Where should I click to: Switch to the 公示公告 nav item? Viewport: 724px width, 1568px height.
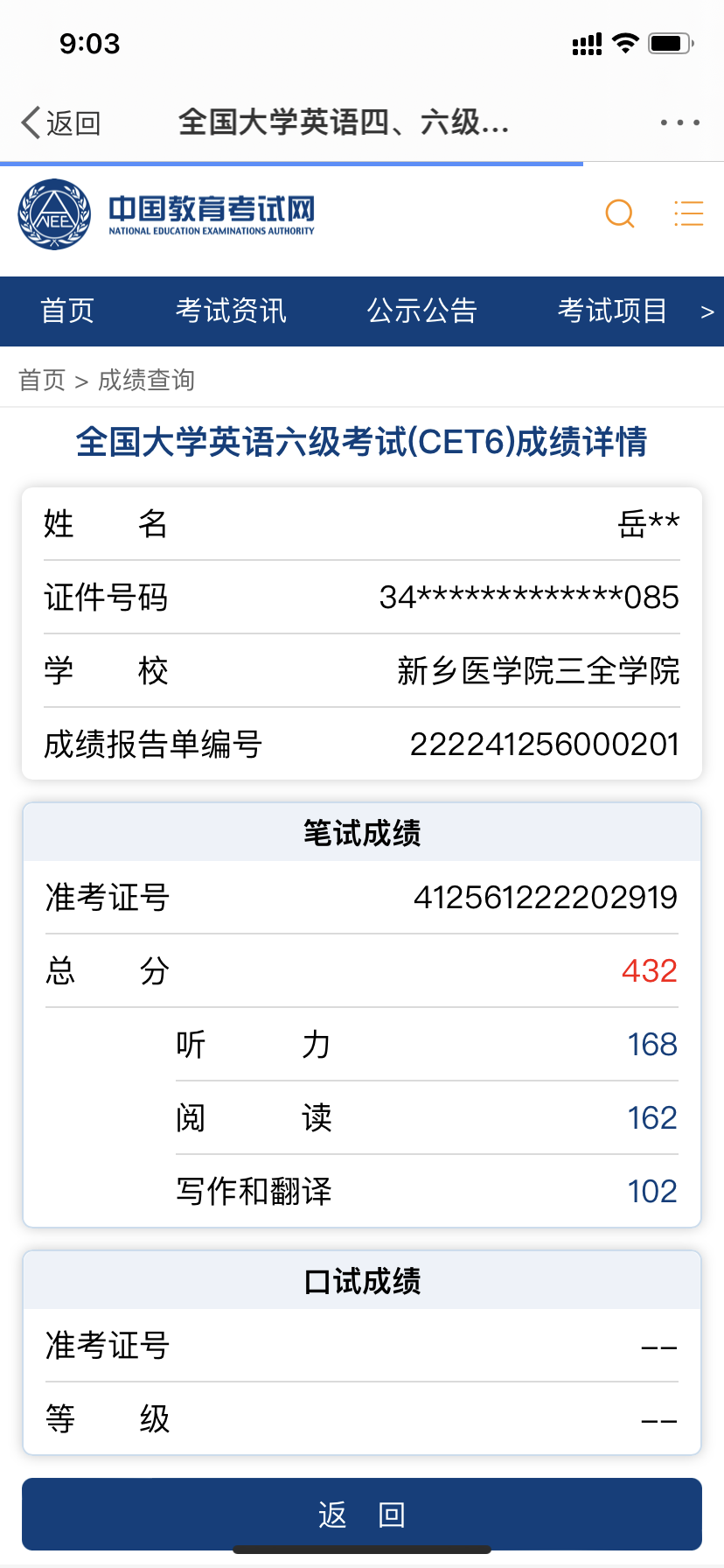pos(421,311)
